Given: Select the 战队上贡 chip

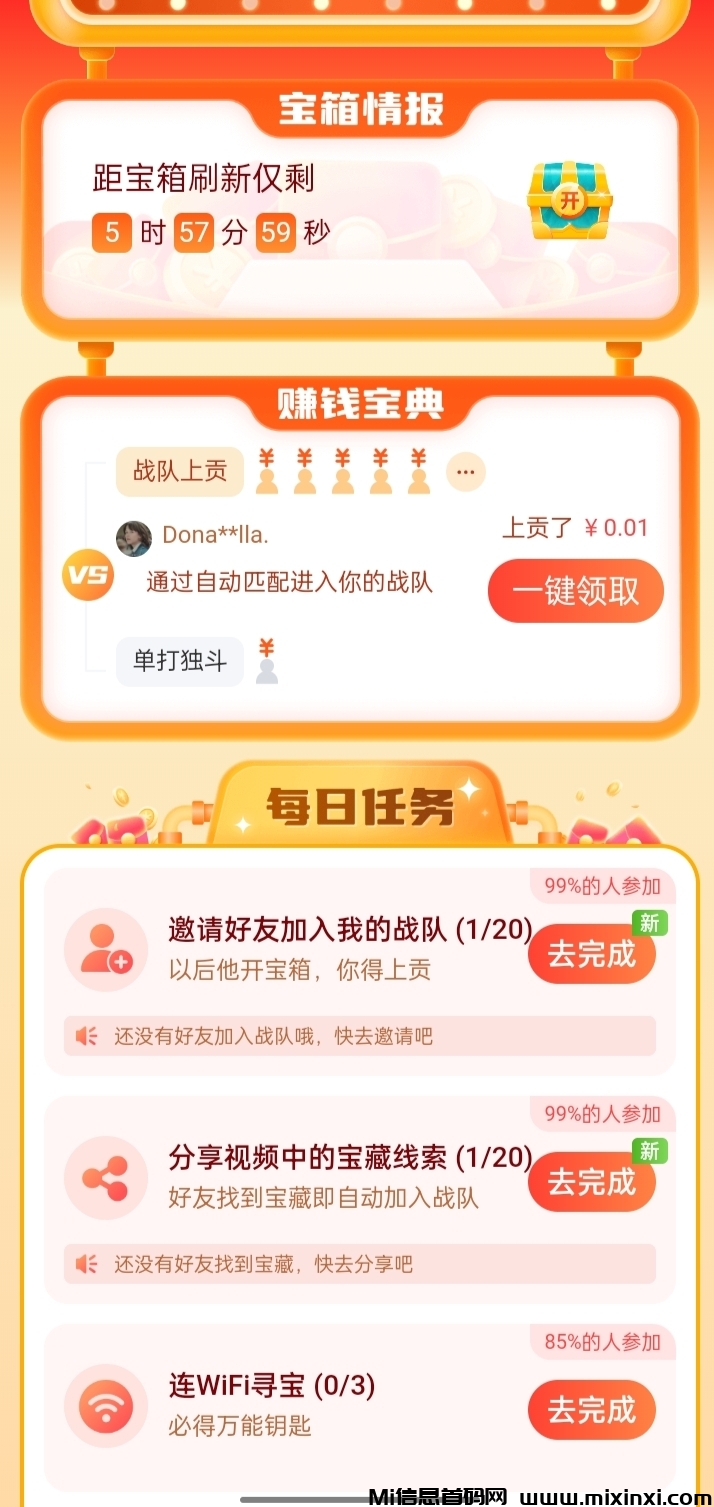Looking at the screenshot, I should click(x=180, y=472).
